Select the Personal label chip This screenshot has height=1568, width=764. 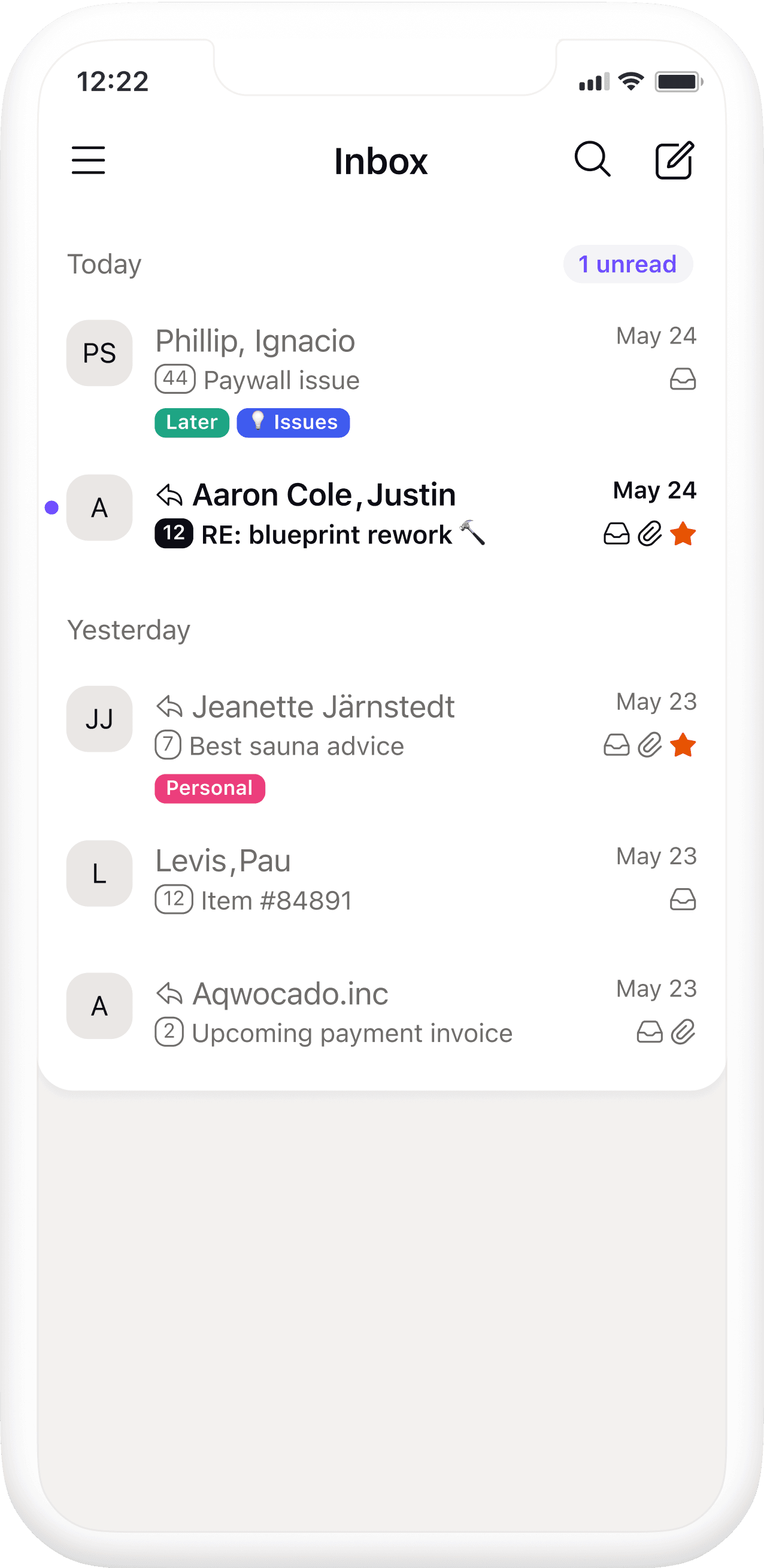pyautogui.click(x=210, y=788)
